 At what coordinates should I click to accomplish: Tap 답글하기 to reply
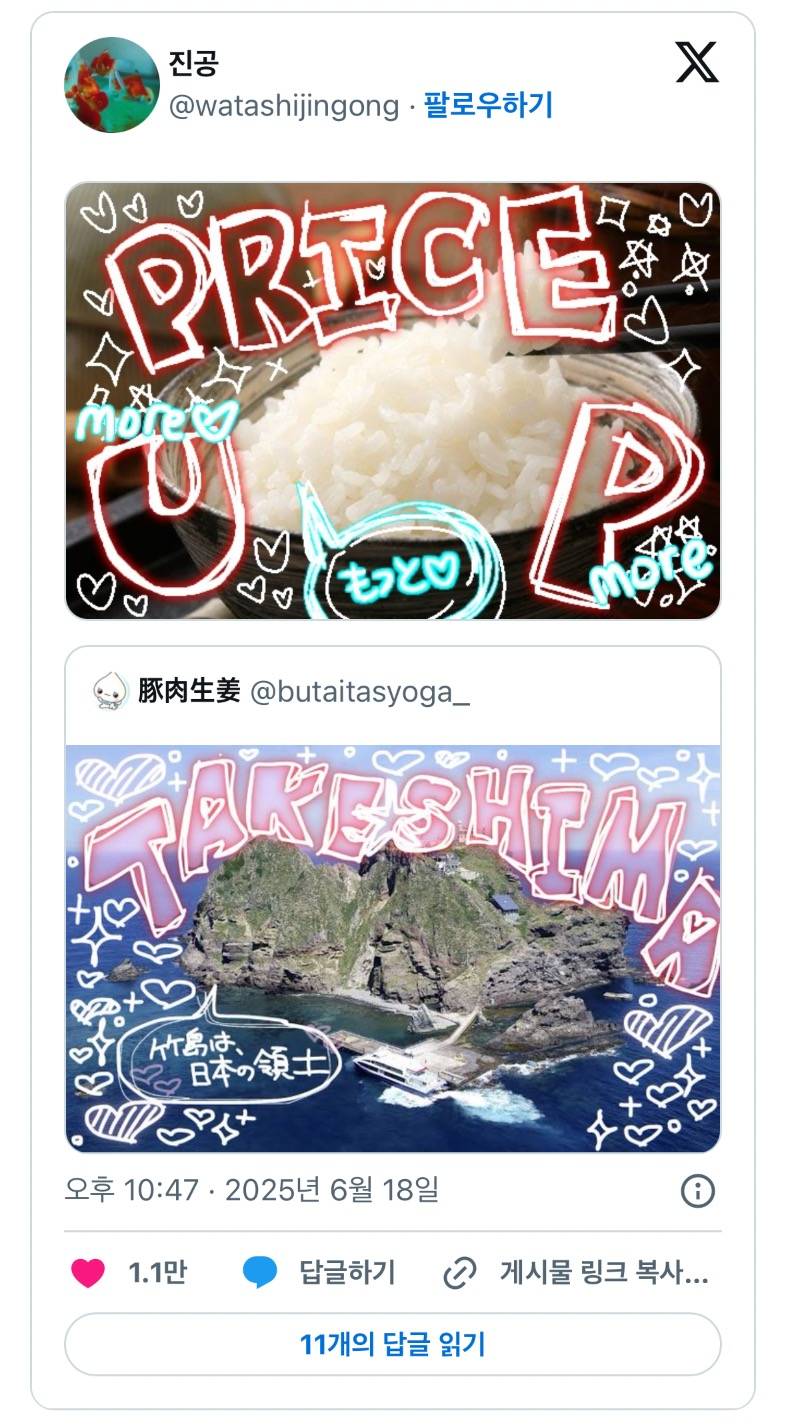tap(320, 1272)
